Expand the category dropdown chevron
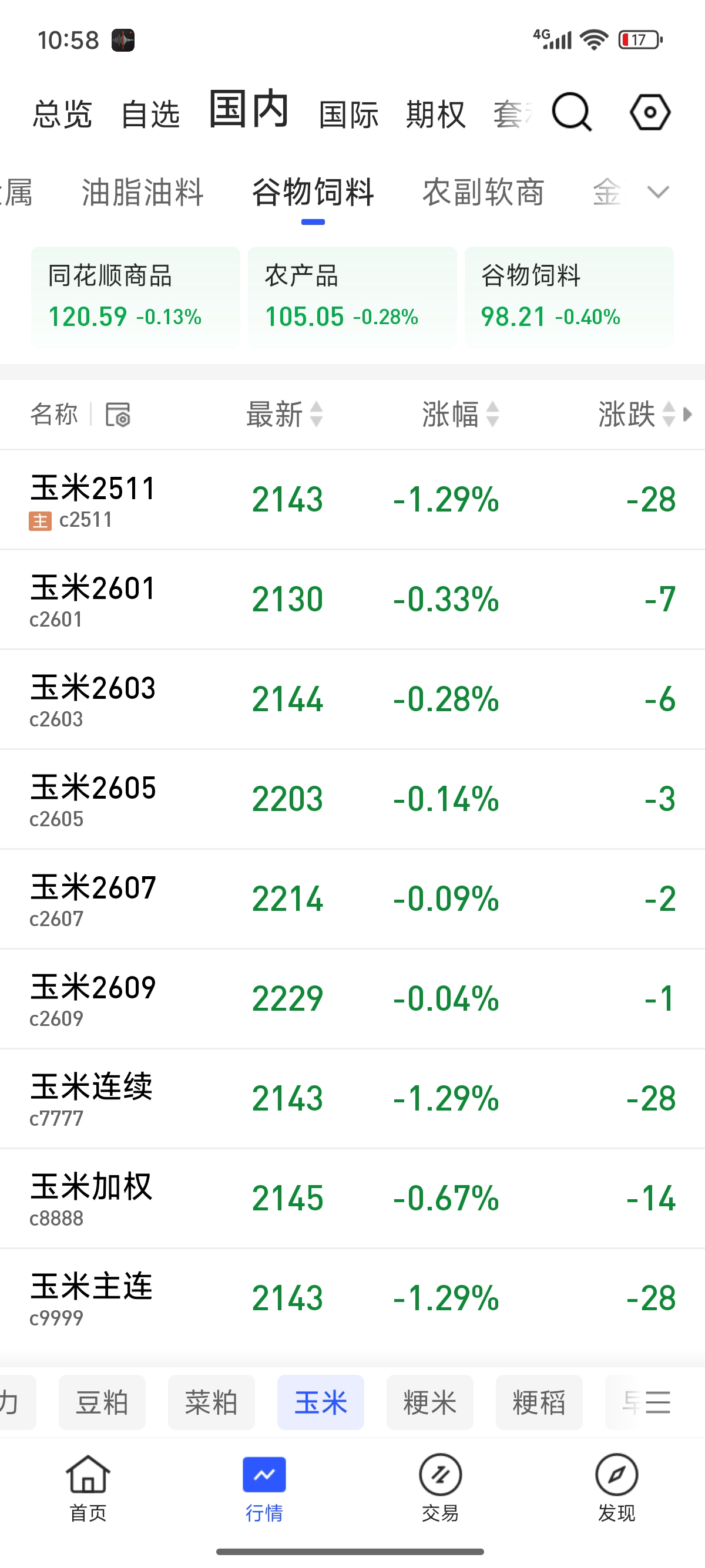The image size is (705, 1568). 658,193
